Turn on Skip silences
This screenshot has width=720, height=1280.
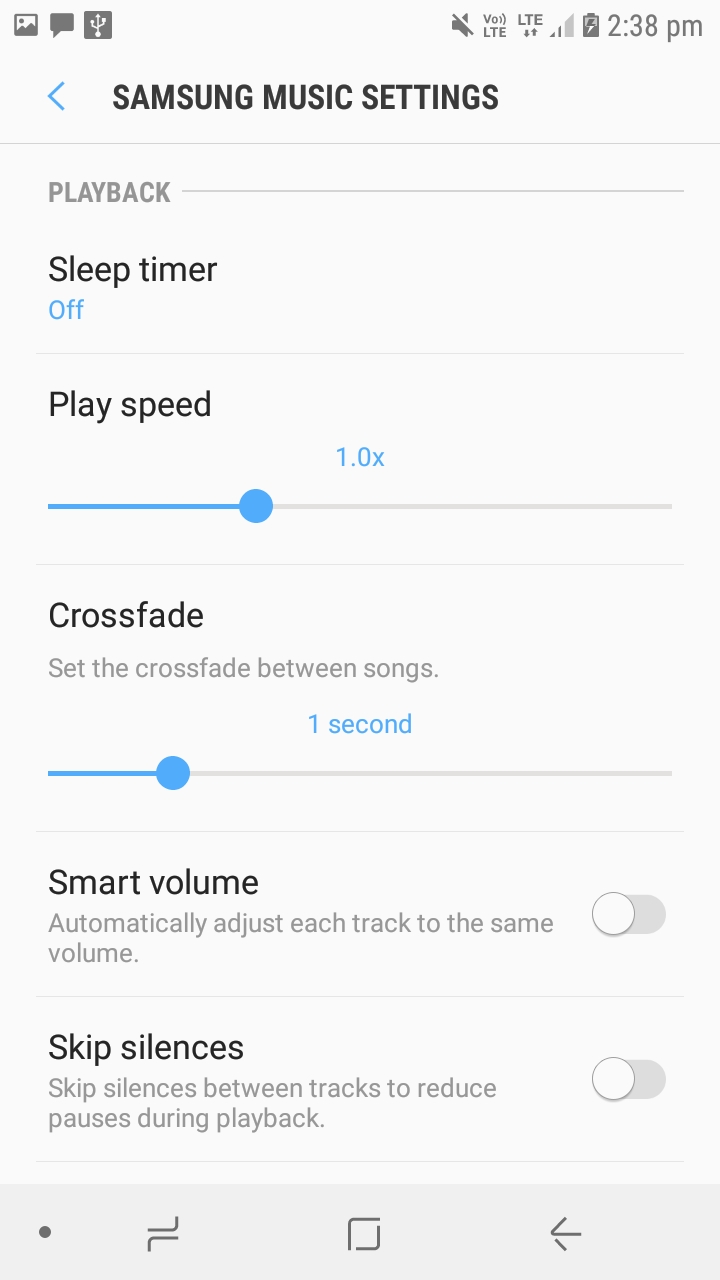pos(629,1080)
